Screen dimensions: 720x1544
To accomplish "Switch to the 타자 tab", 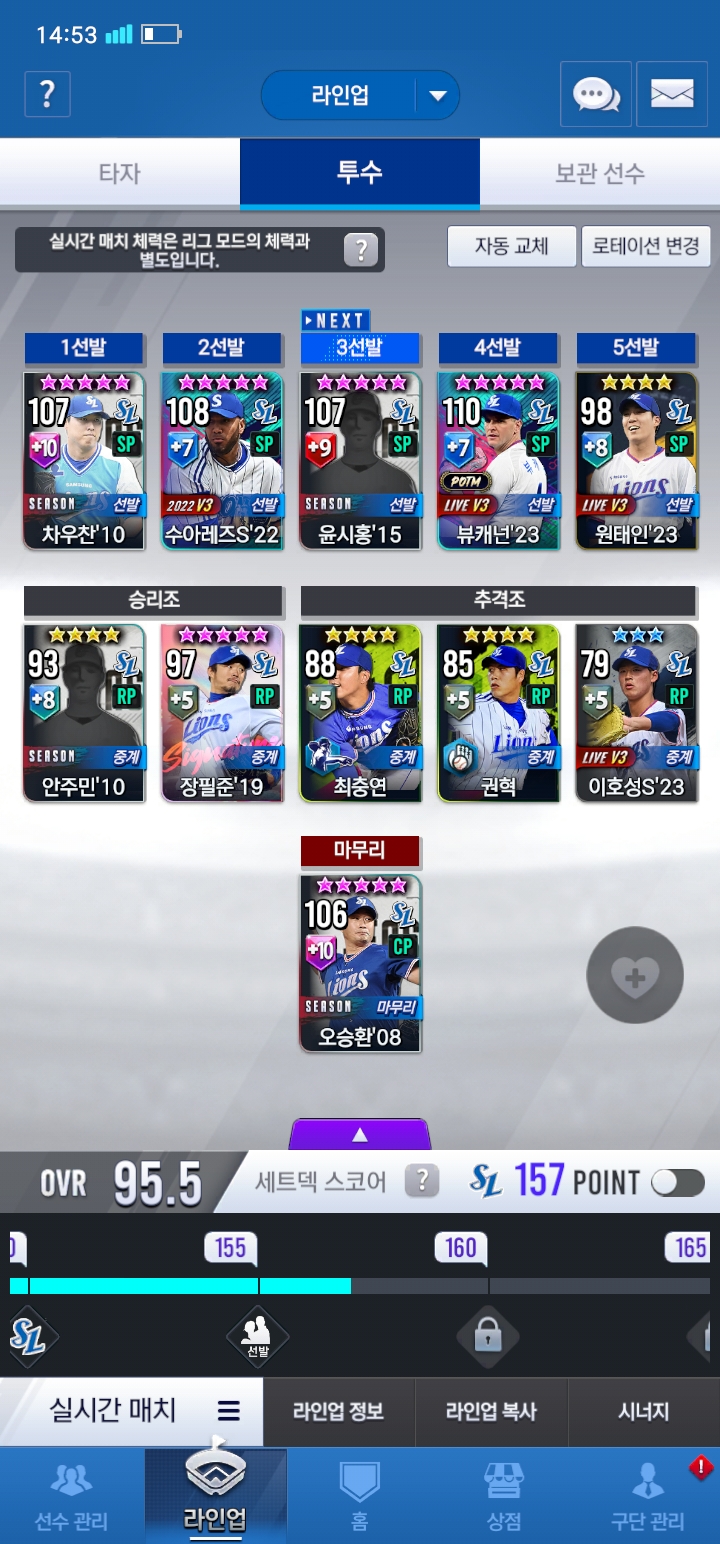I will point(120,173).
